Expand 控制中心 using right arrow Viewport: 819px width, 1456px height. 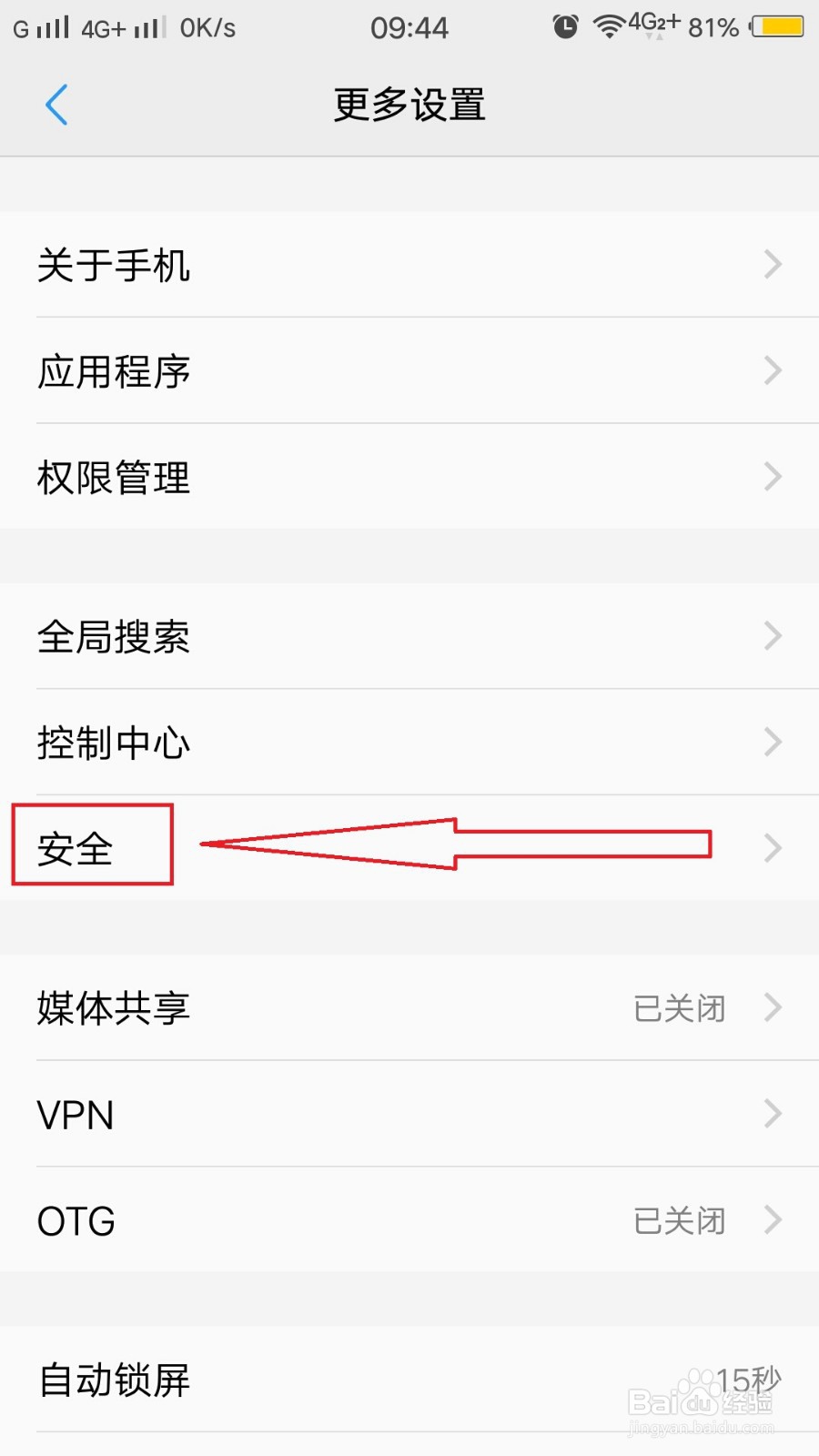click(x=773, y=742)
